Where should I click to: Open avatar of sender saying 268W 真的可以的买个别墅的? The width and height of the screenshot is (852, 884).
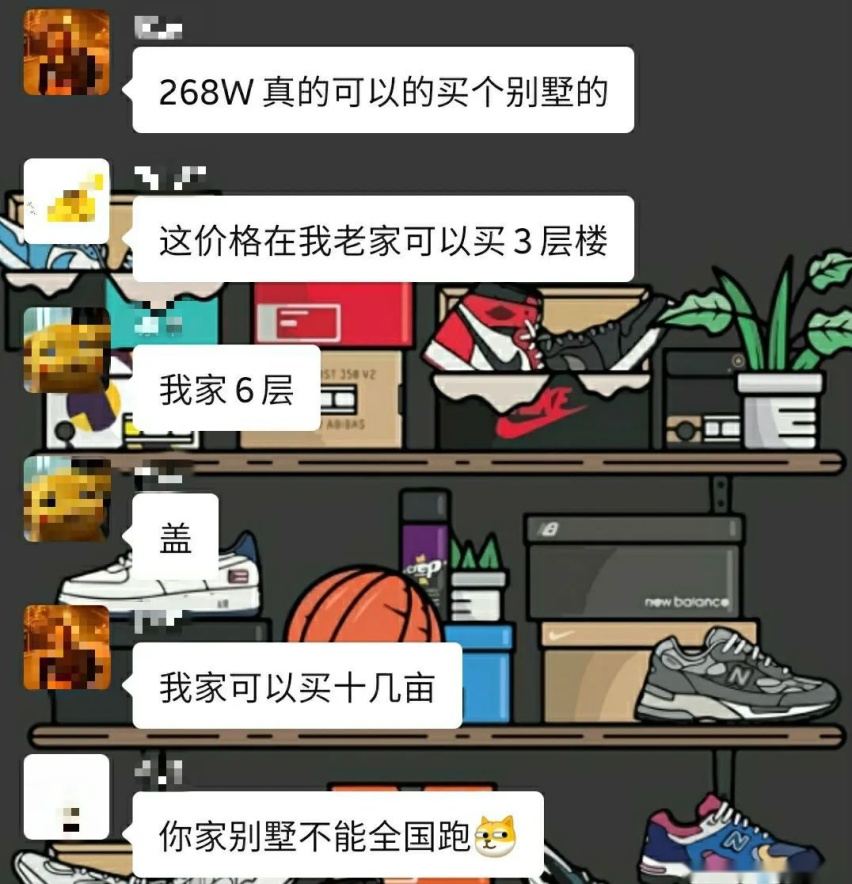[66, 52]
